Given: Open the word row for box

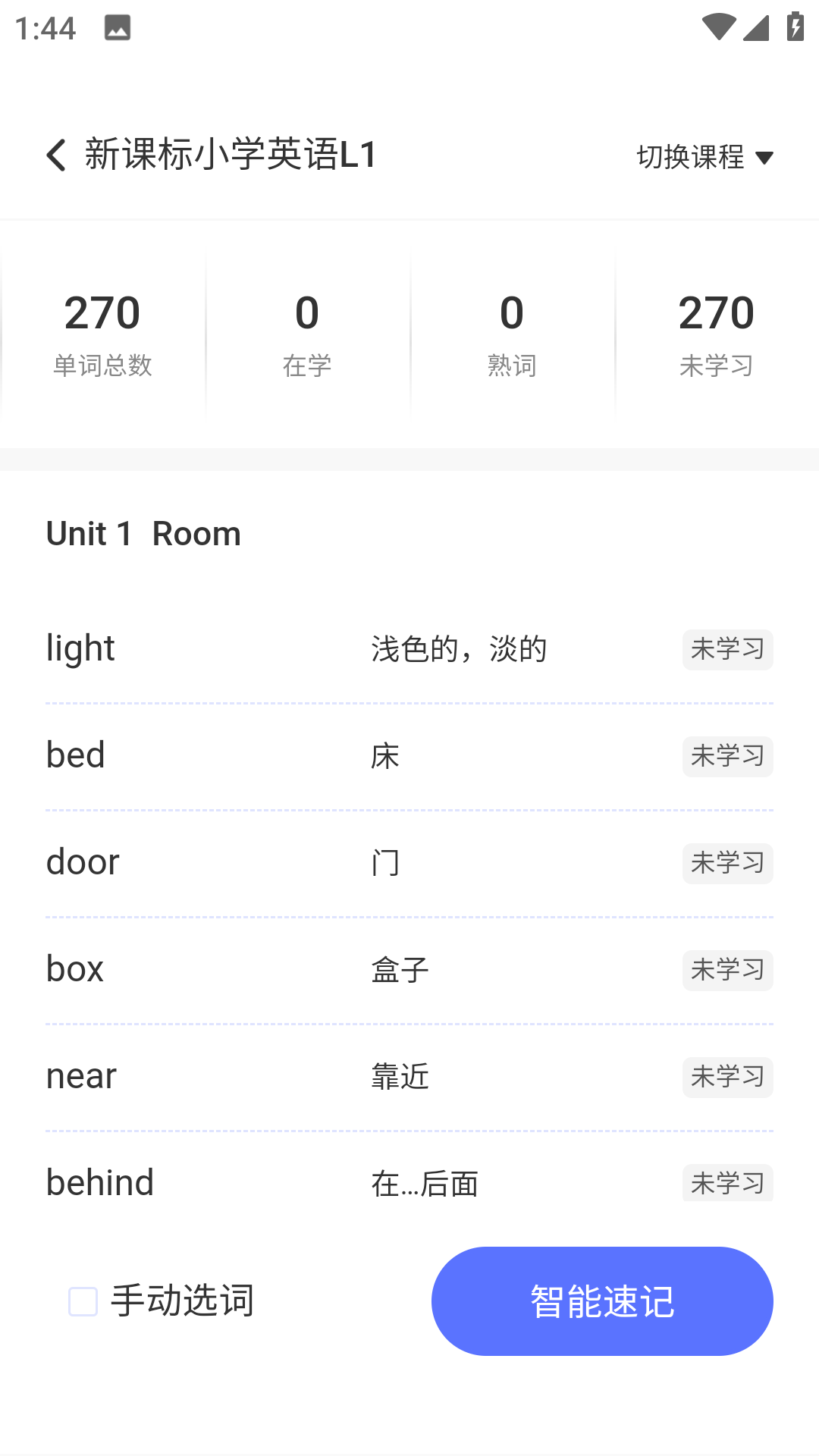Looking at the screenshot, I should [x=409, y=970].
